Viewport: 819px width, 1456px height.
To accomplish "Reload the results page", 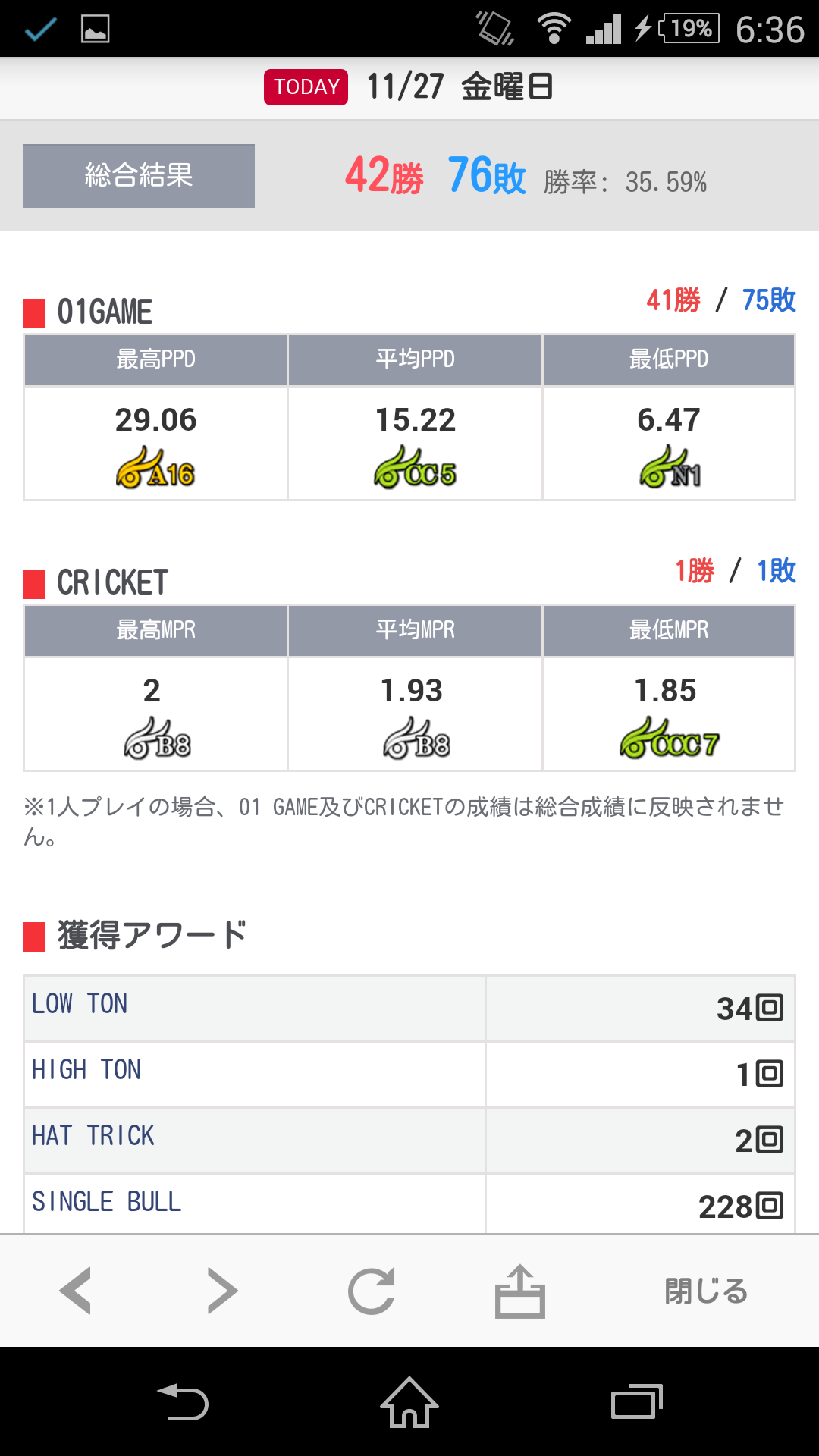I will point(371,1291).
